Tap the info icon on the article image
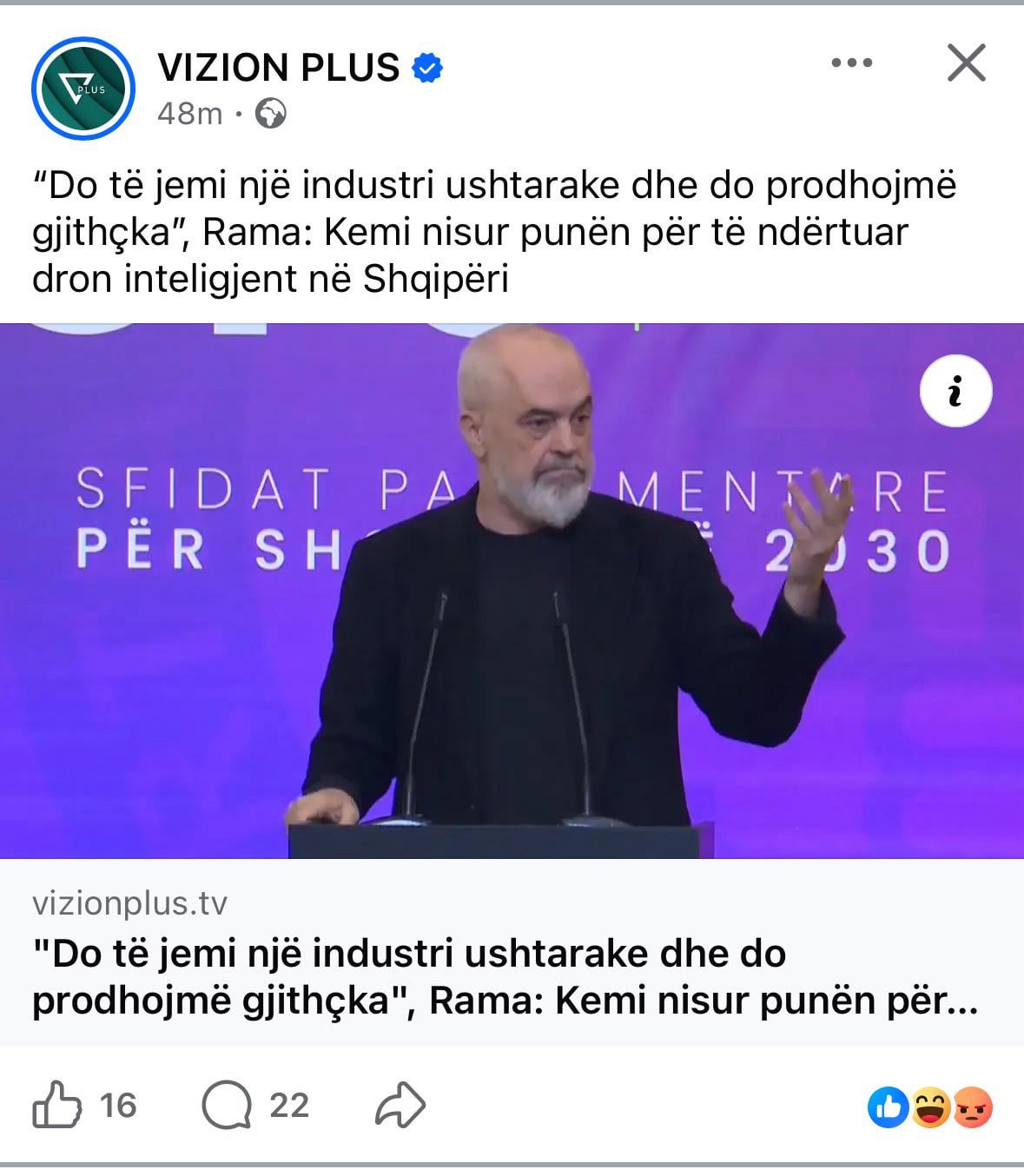1024x1176 pixels. pos(955,391)
